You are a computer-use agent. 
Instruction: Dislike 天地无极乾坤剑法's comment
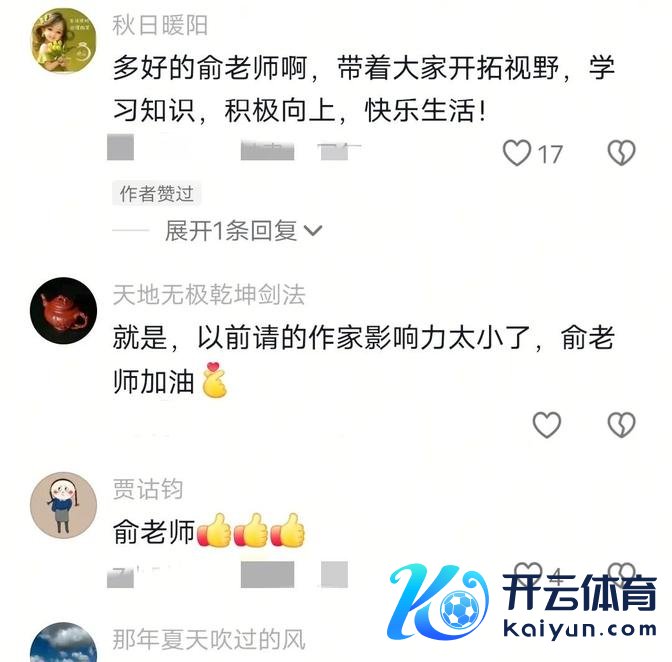621,425
